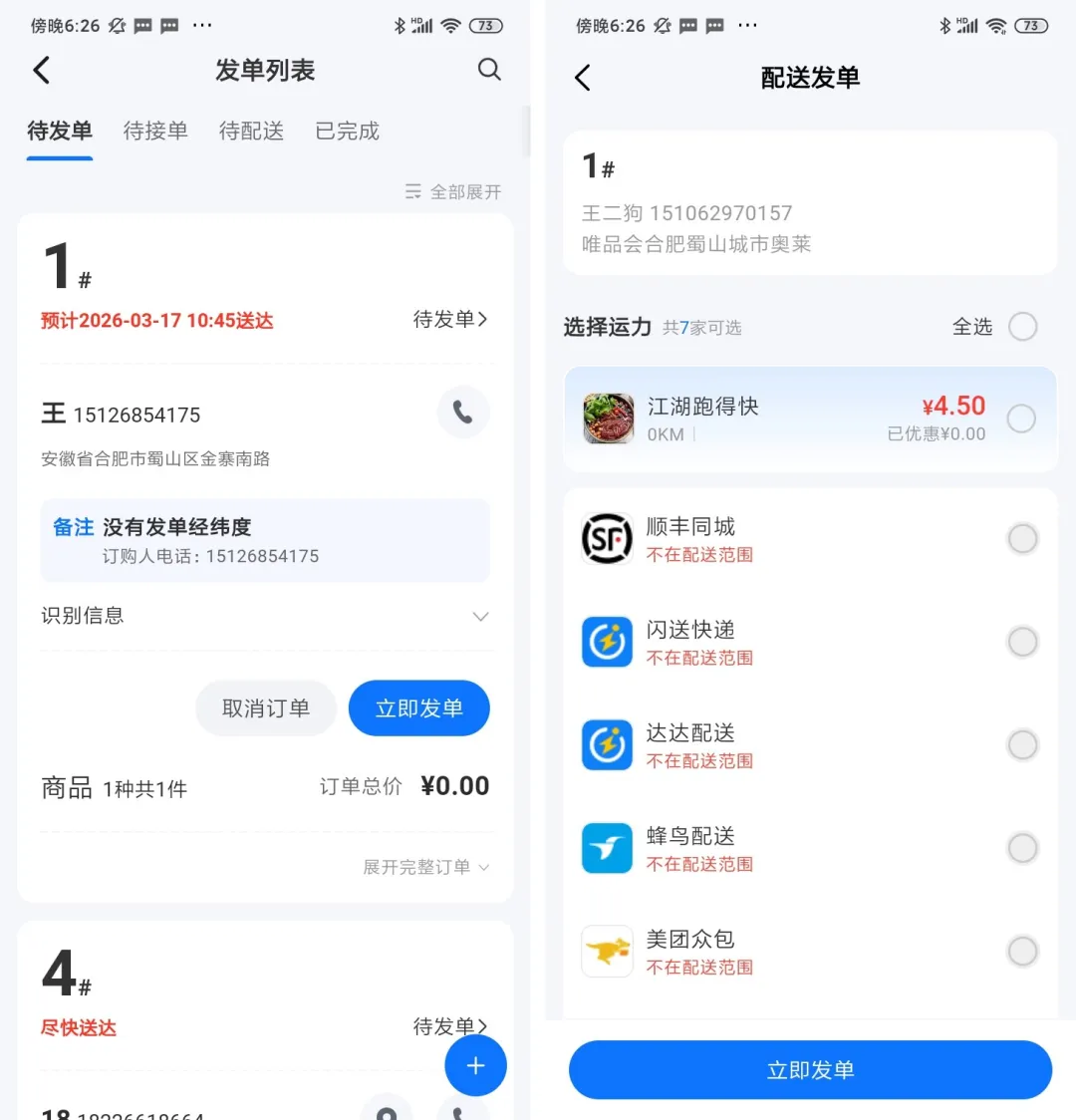
Task: Tap the floating plus button
Action: pyautogui.click(x=475, y=1065)
